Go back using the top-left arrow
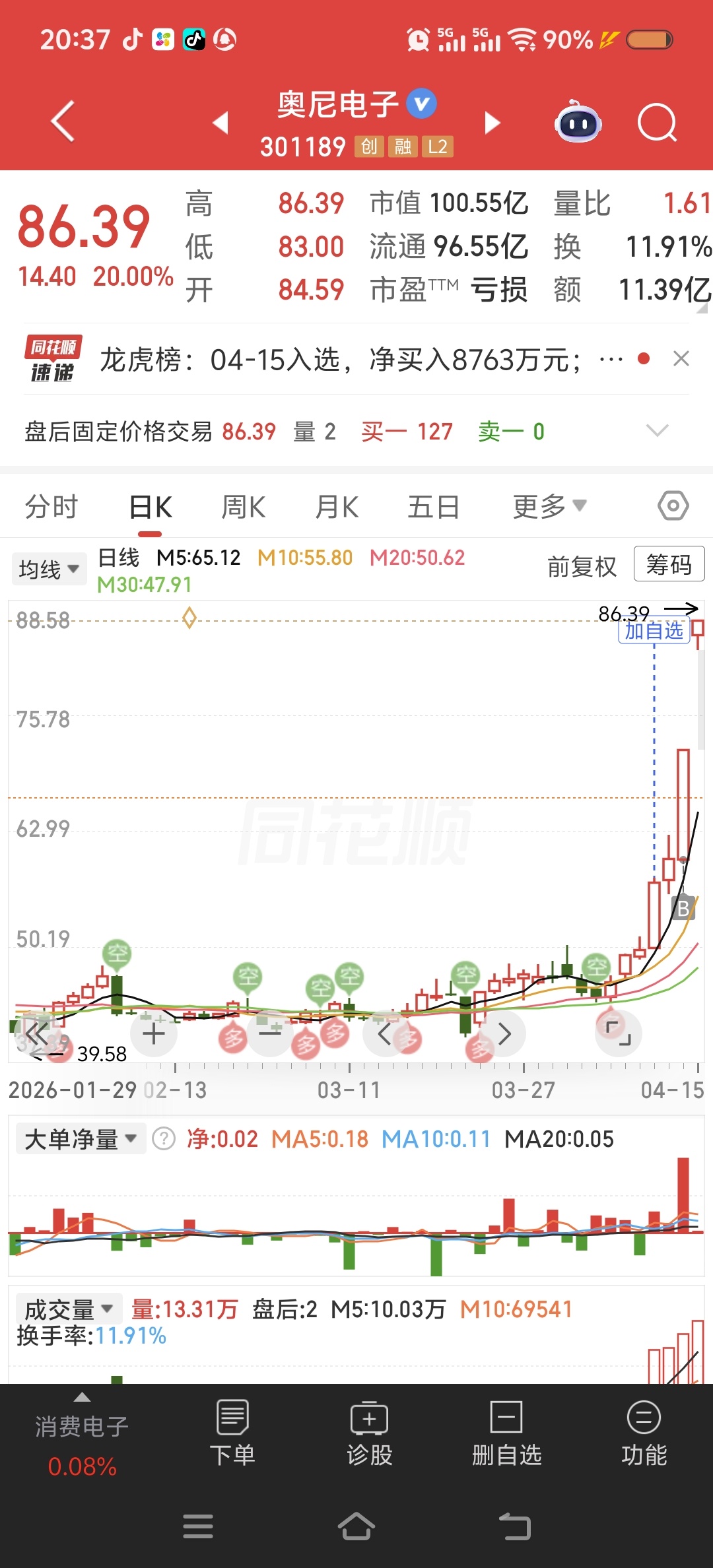Viewport: 713px width, 1568px height. click(x=63, y=122)
